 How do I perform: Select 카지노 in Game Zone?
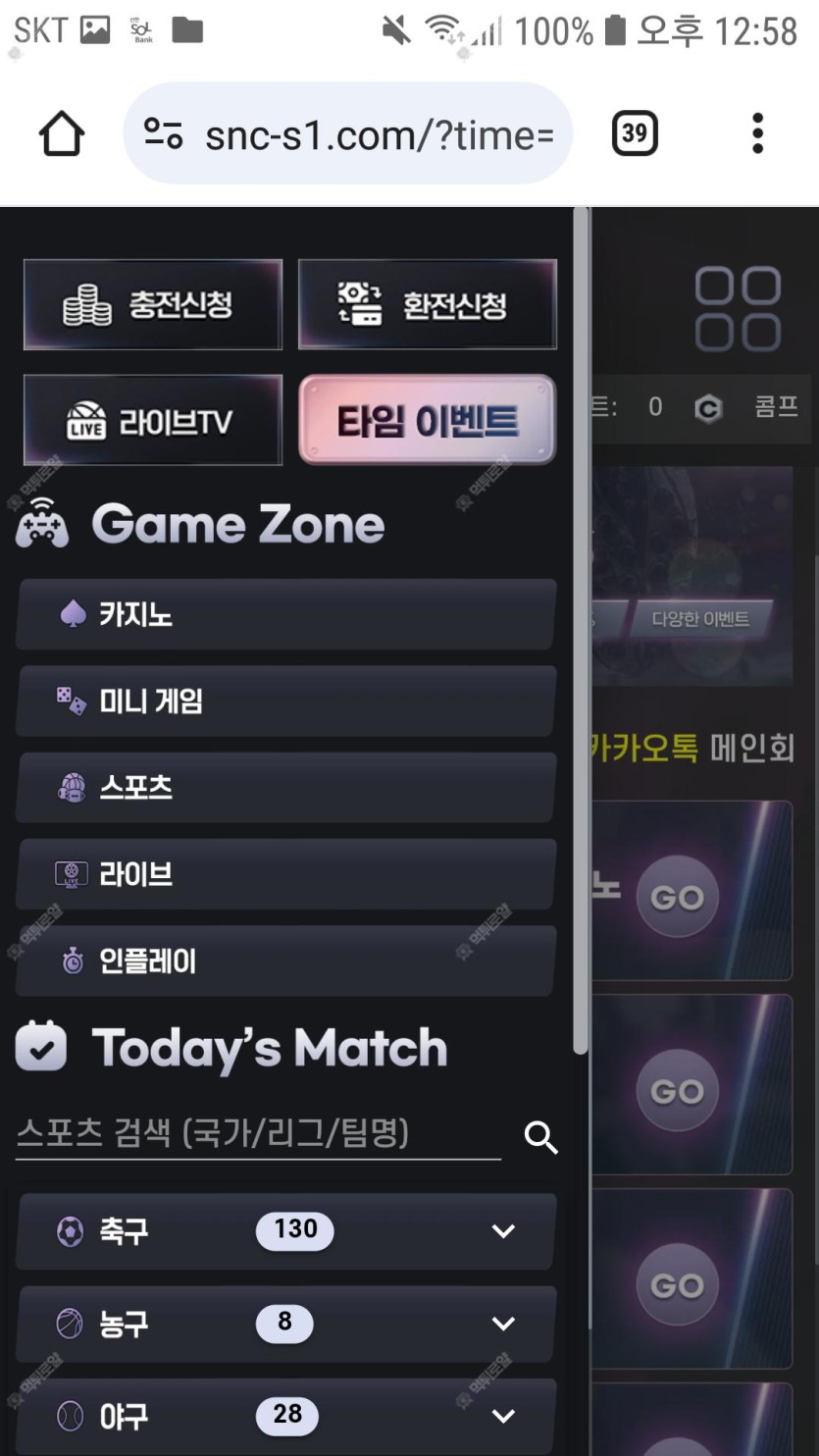pos(286,615)
